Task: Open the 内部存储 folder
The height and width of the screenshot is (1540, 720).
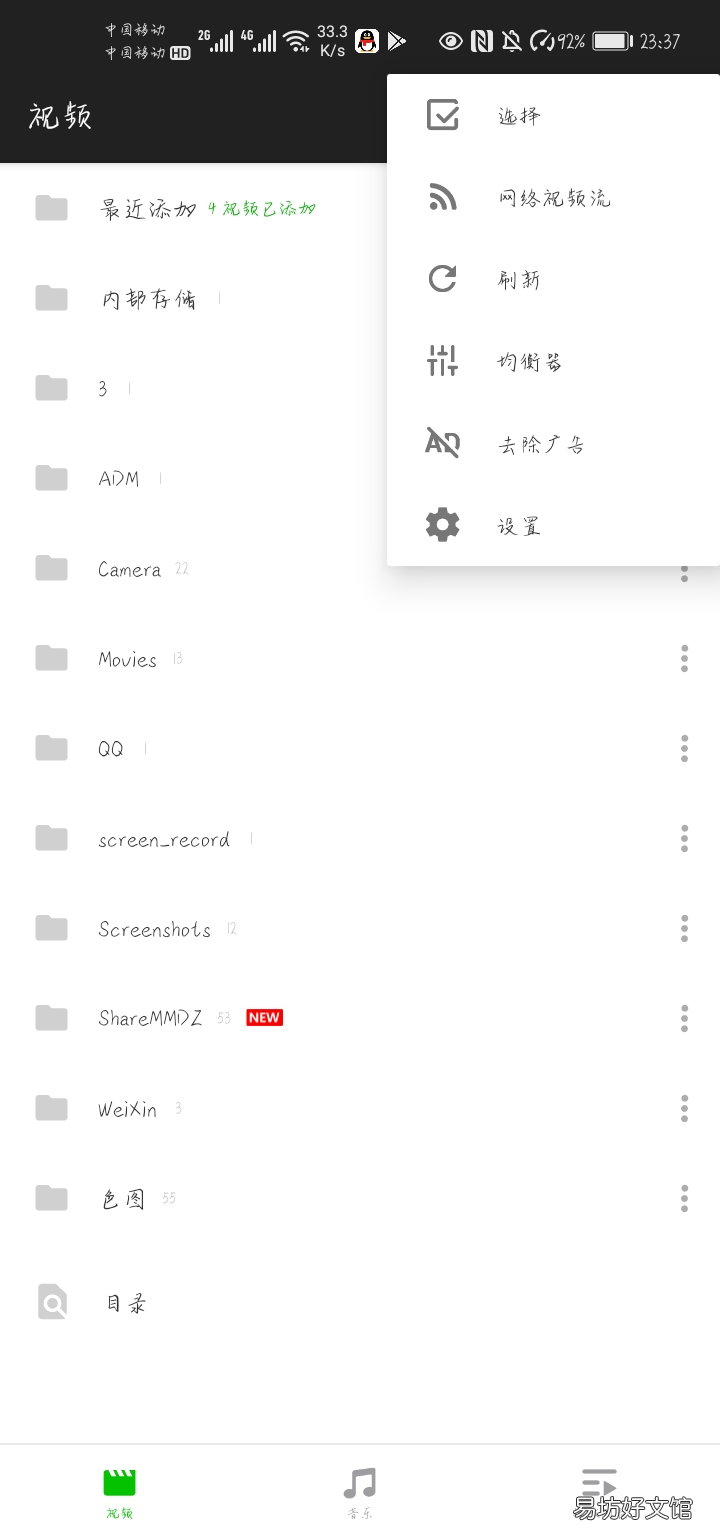Action: (148, 299)
